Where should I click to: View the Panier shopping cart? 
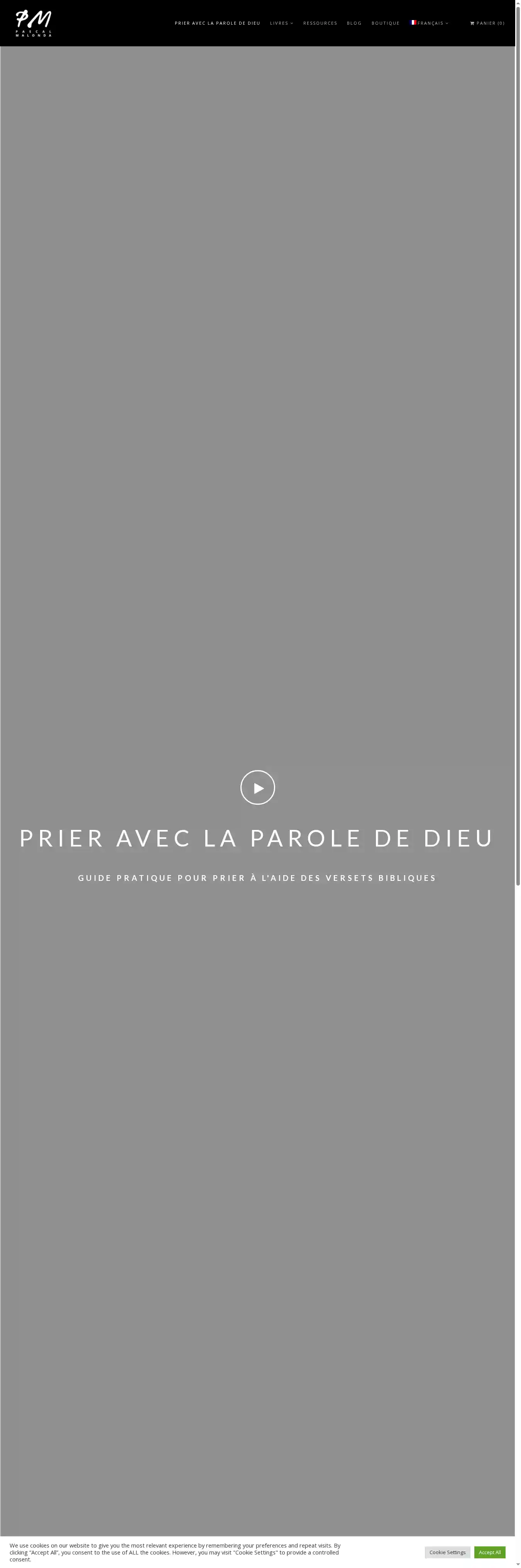click(x=487, y=23)
